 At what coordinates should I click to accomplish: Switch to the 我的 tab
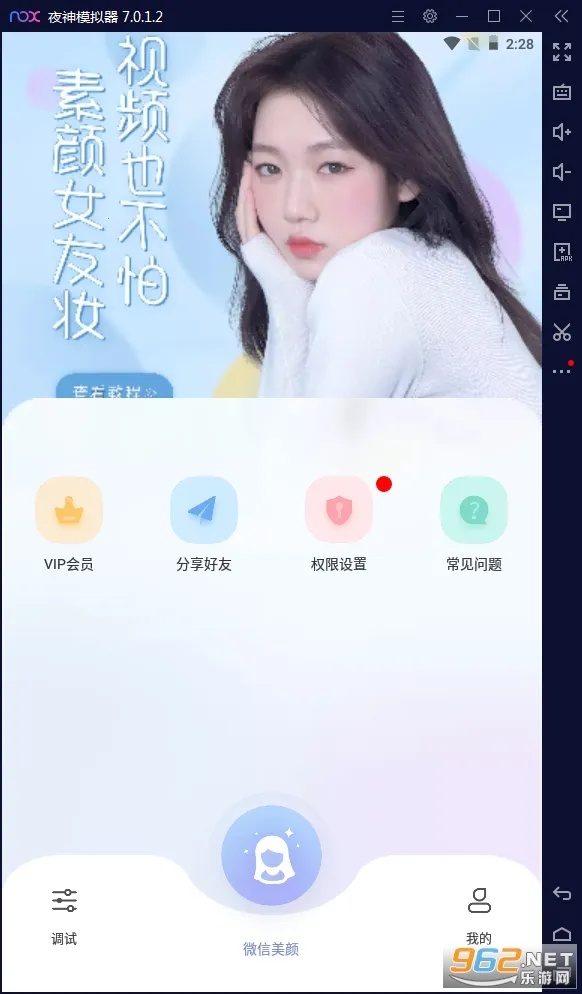click(x=479, y=917)
